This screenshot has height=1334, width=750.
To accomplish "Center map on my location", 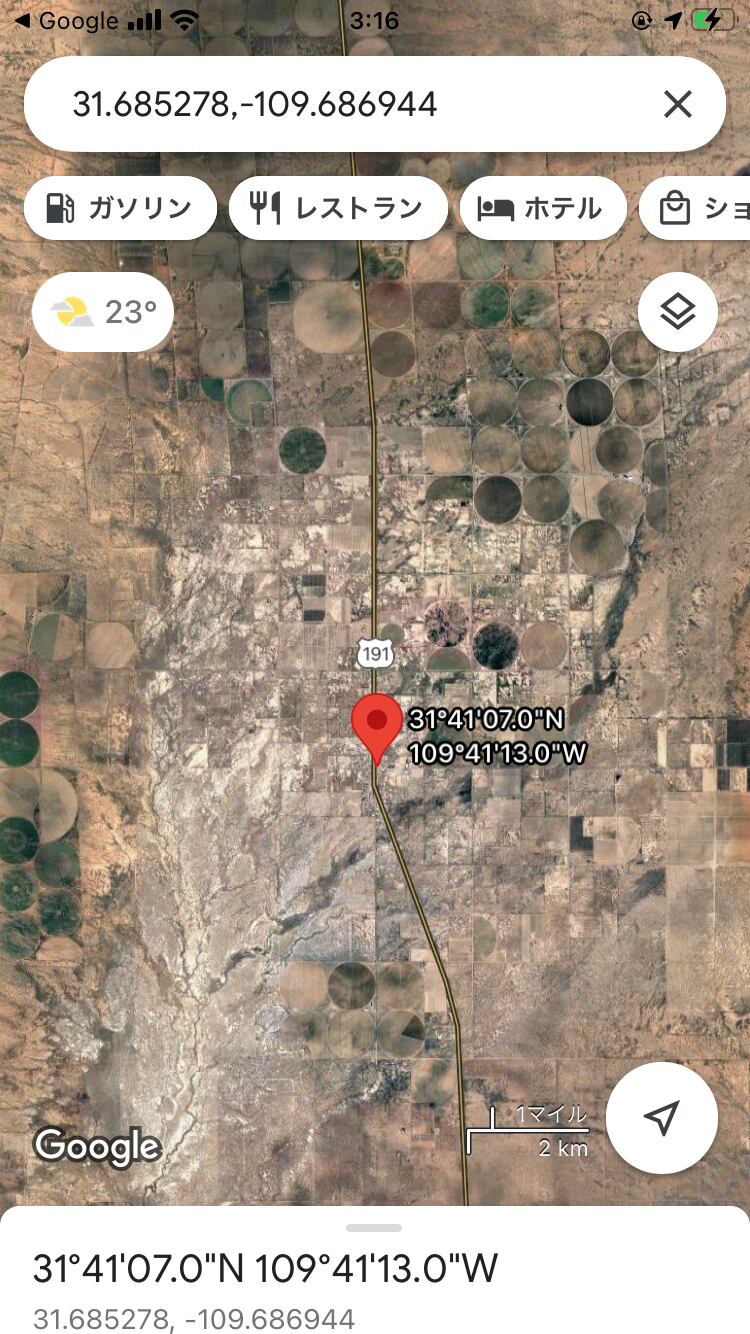I will [x=662, y=1118].
